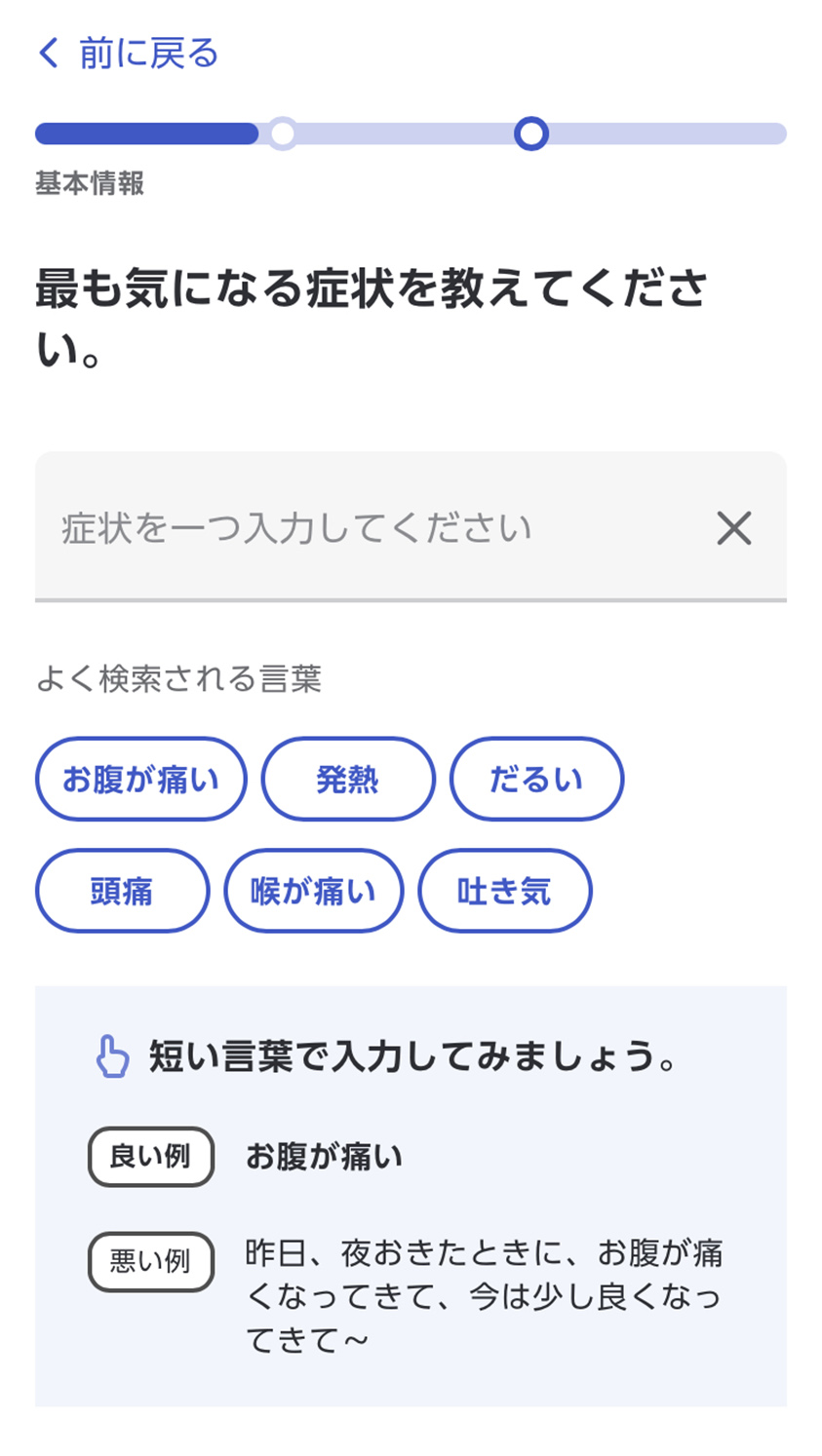Image resolution: width=822 pixels, height=1456 pixels.
Task: Choose the 喉が痛い chip
Action: tap(313, 891)
